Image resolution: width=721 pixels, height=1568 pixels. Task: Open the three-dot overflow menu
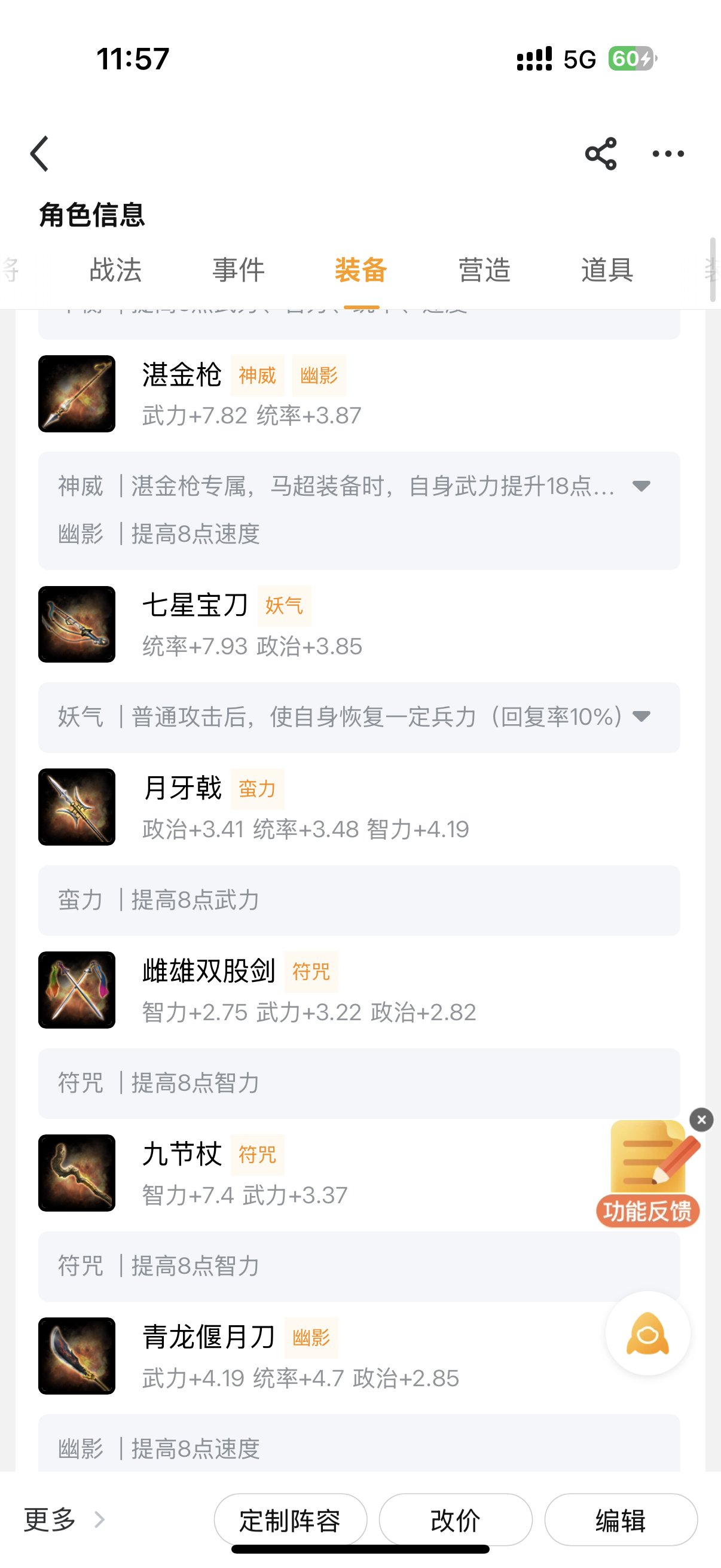click(668, 153)
